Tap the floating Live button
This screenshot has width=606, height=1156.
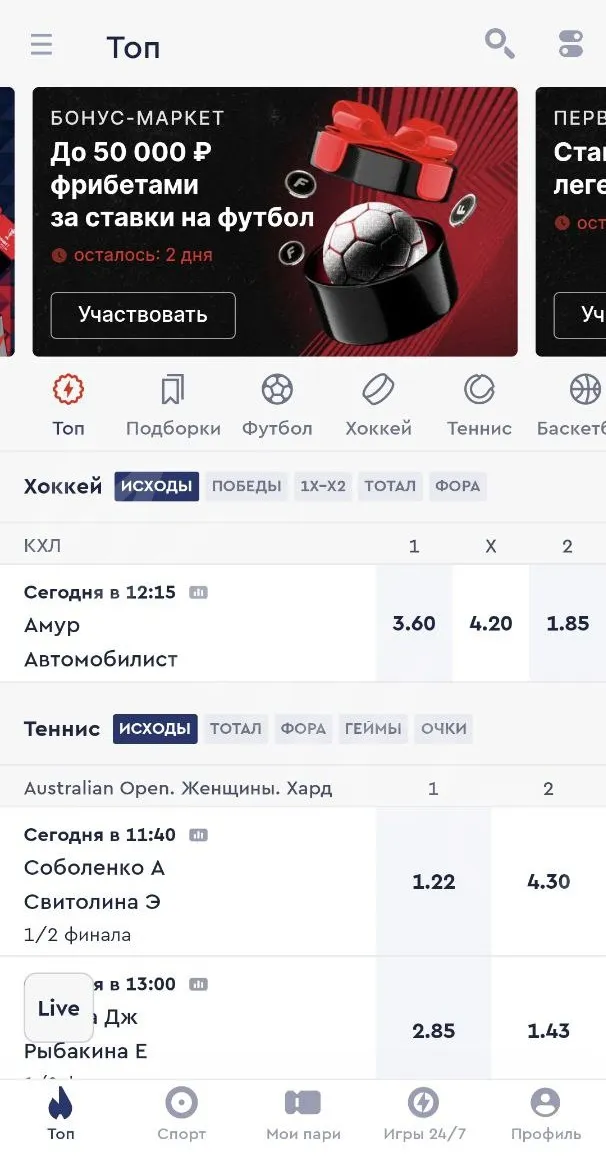(x=59, y=1008)
